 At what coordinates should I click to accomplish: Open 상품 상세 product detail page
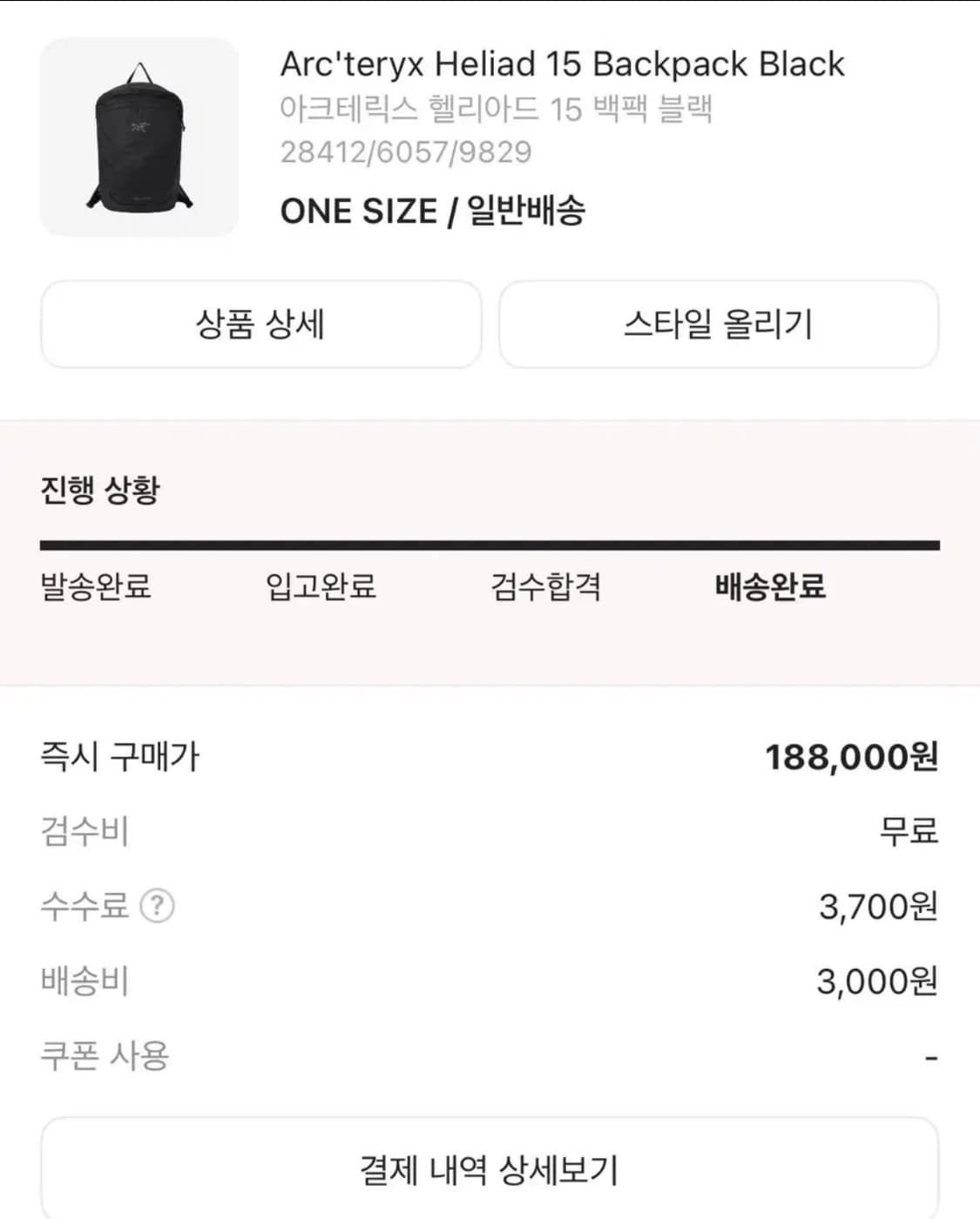(260, 324)
